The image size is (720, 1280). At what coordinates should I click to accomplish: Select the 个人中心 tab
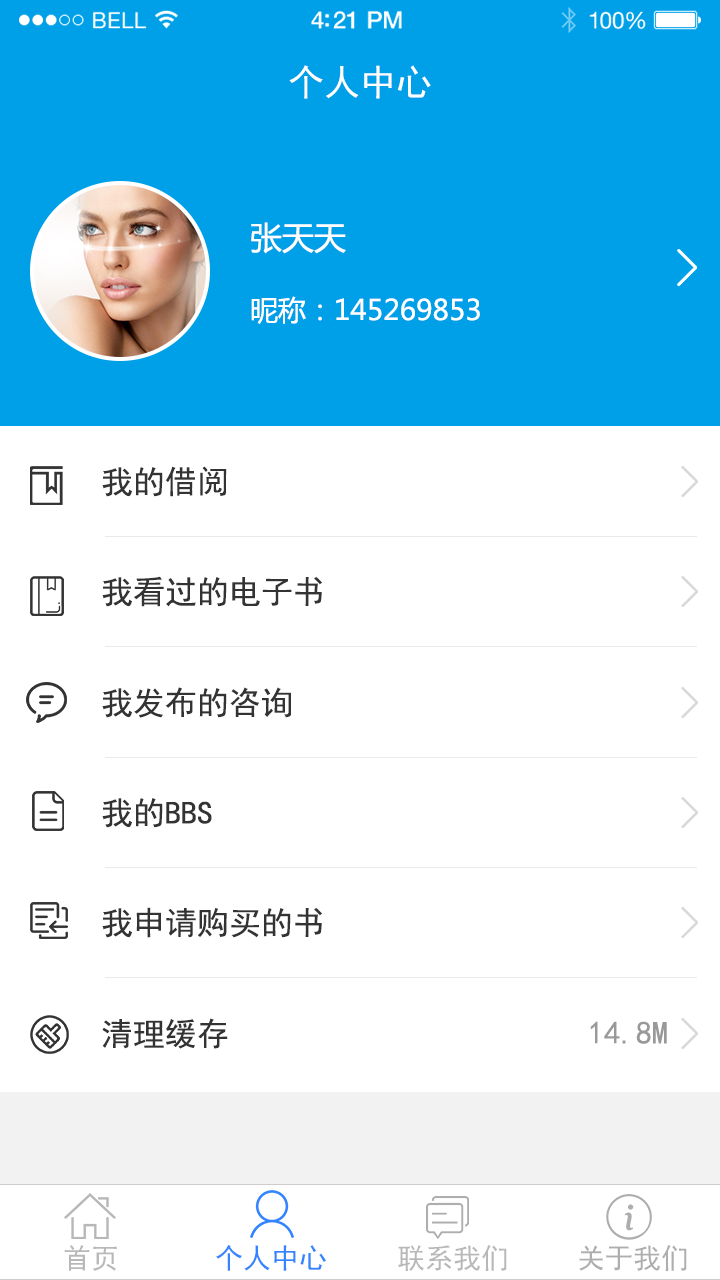pos(270,1232)
